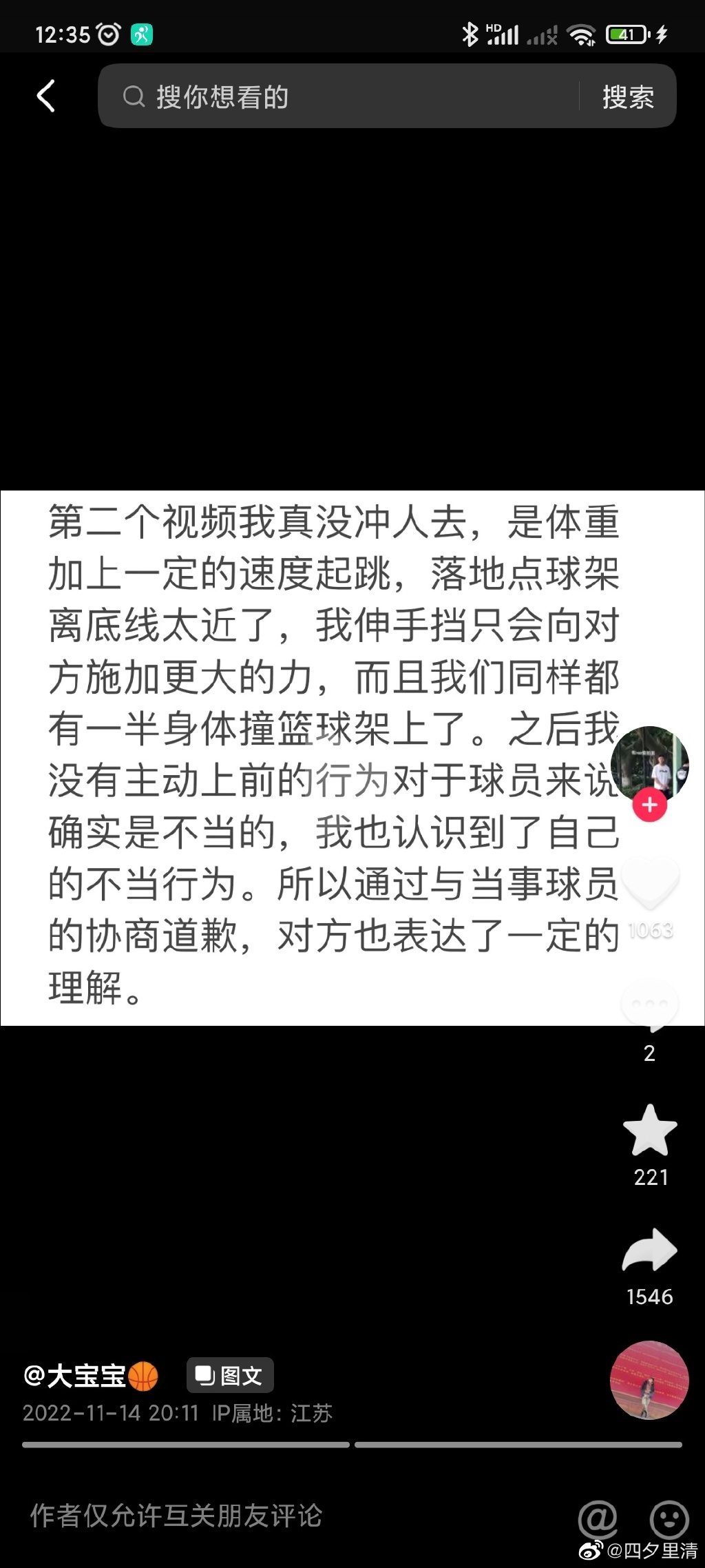Share this post via the arrow icon
This screenshot has width=705, height=1568.
(650, 1250)
